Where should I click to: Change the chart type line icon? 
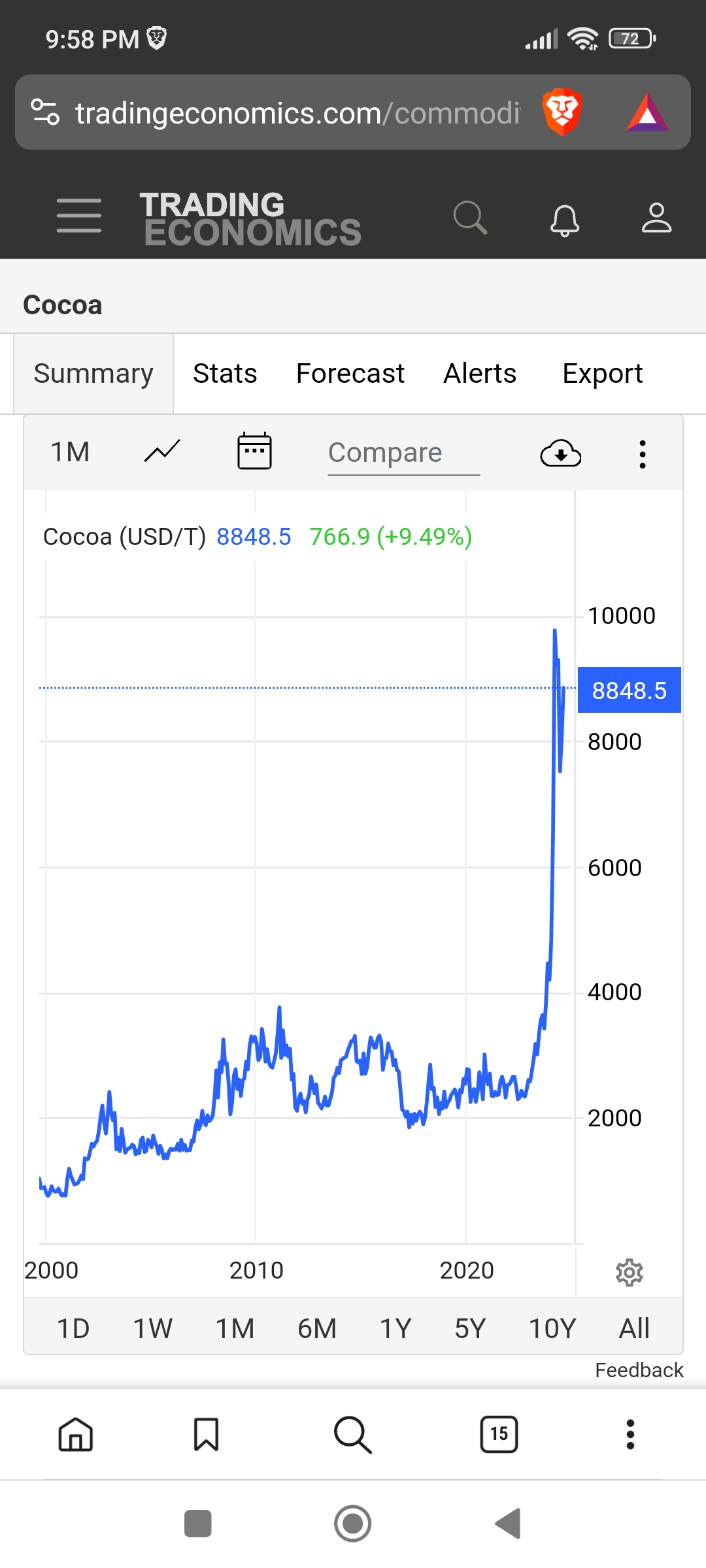click(x=162, y=451)
